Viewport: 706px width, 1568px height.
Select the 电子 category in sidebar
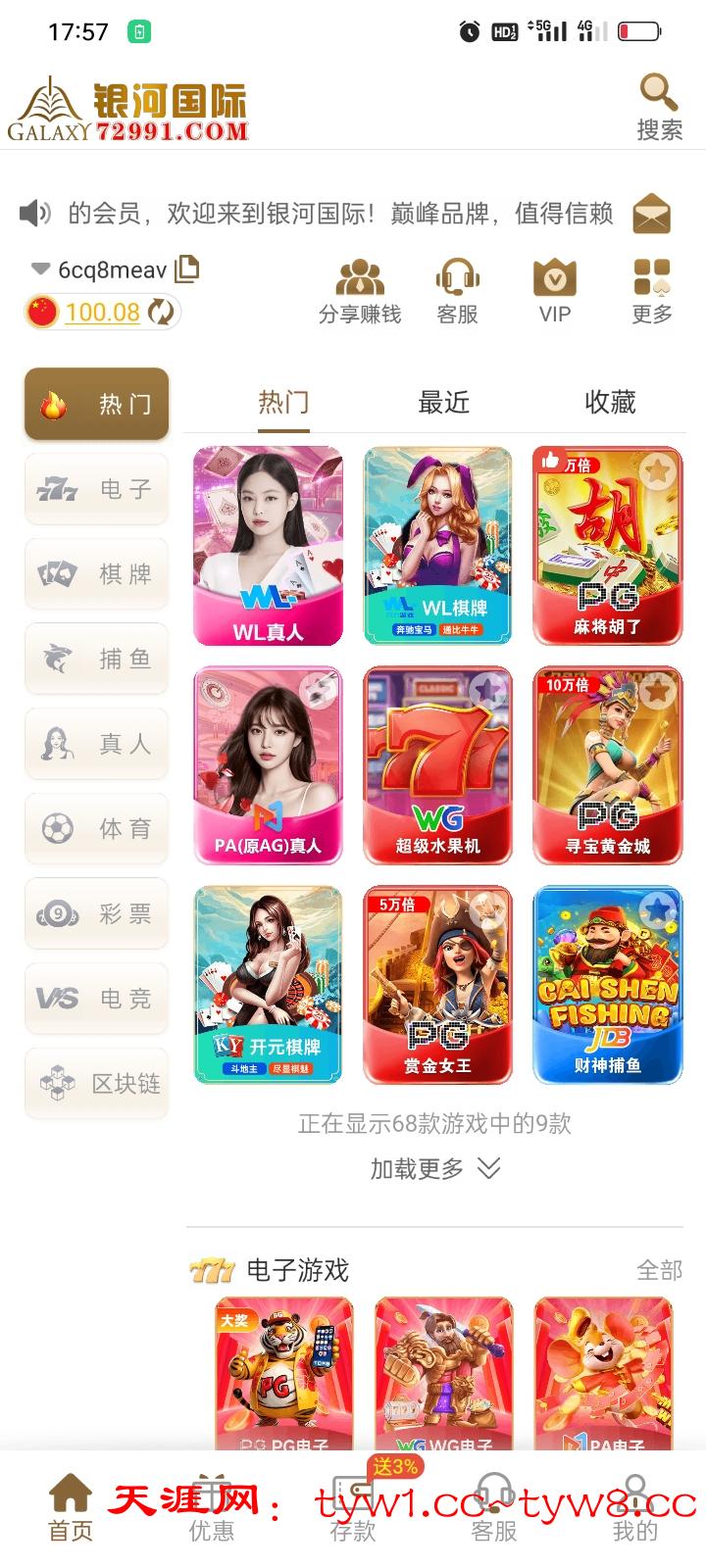pos(96,488)
